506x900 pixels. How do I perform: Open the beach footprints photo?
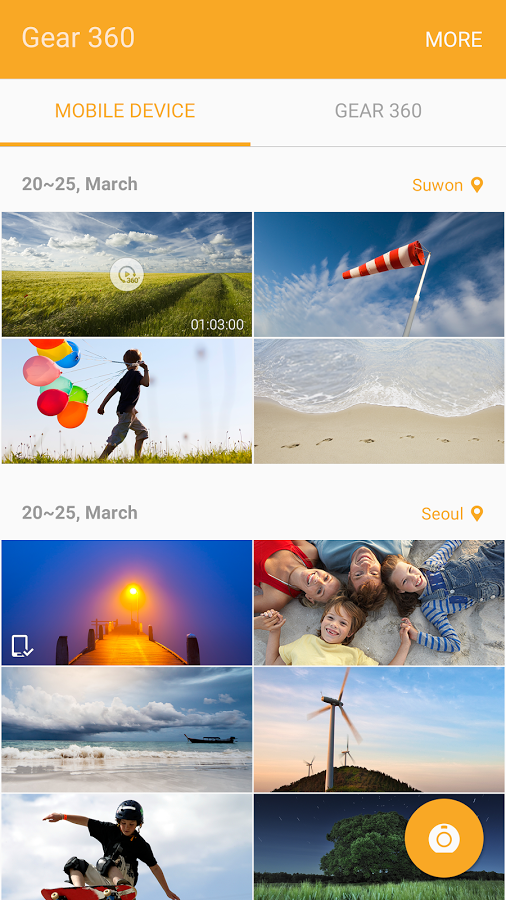(379, 401)
